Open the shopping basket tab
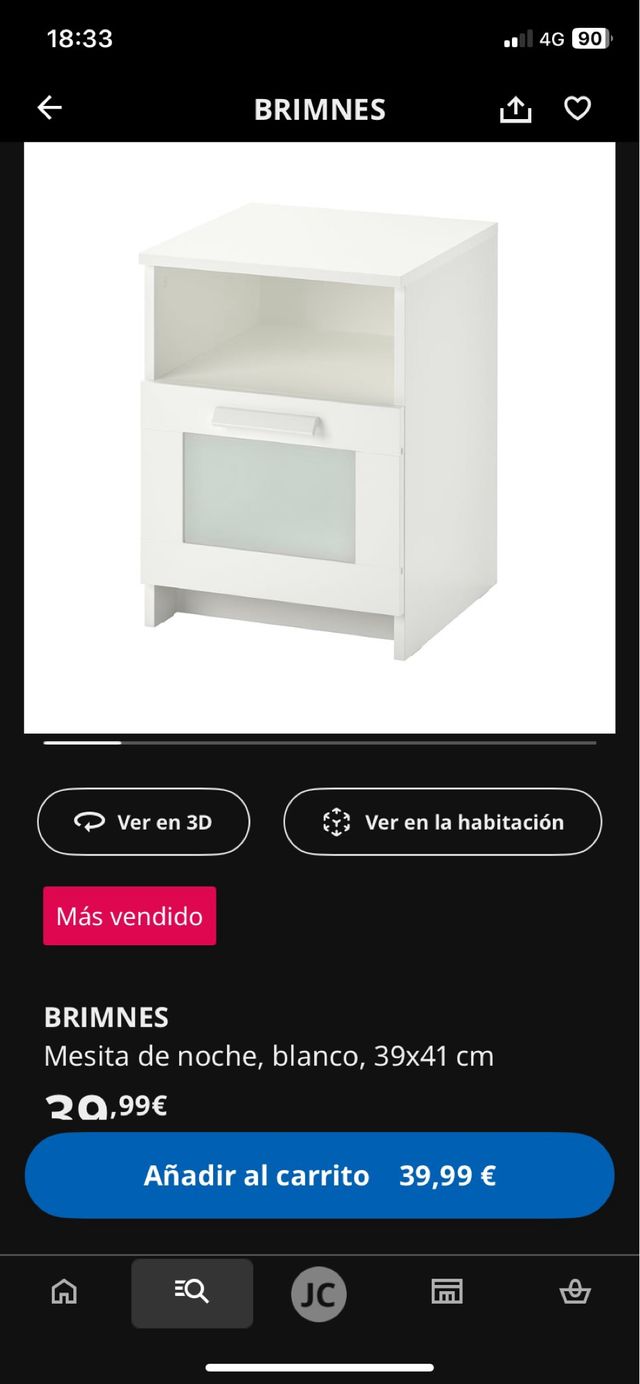 coord(574,1292)
